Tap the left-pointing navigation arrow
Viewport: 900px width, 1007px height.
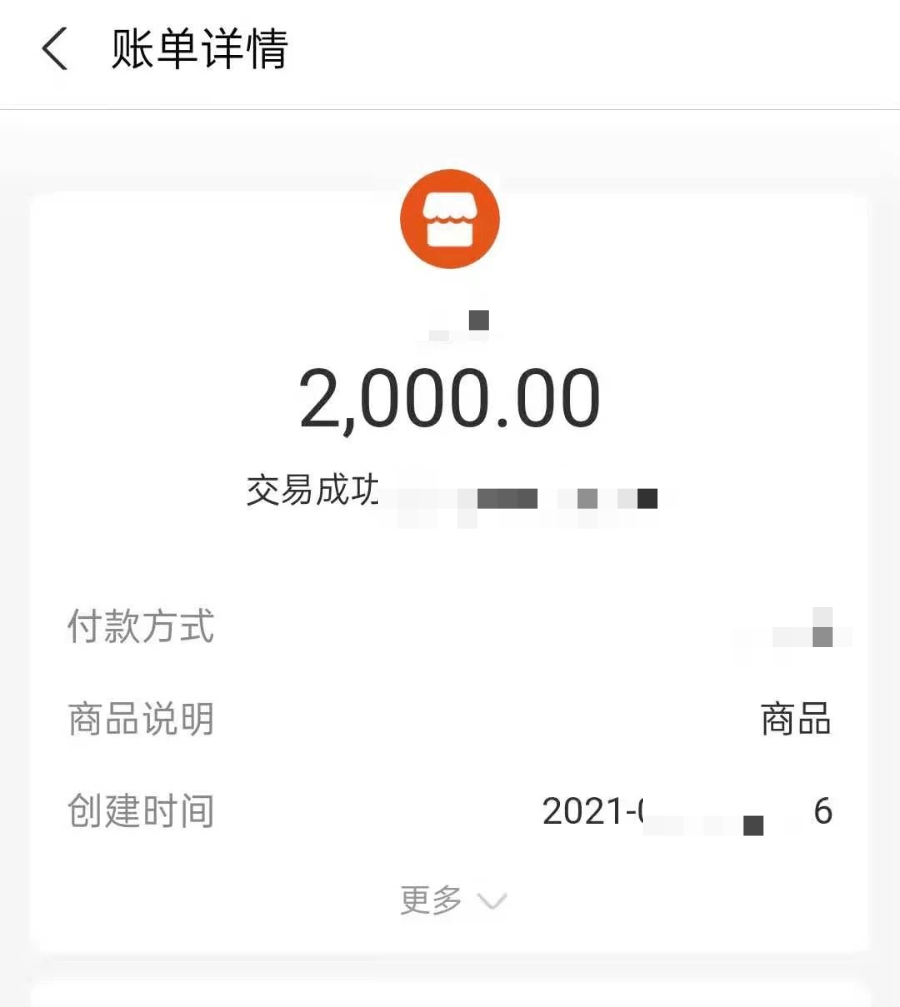53,50
